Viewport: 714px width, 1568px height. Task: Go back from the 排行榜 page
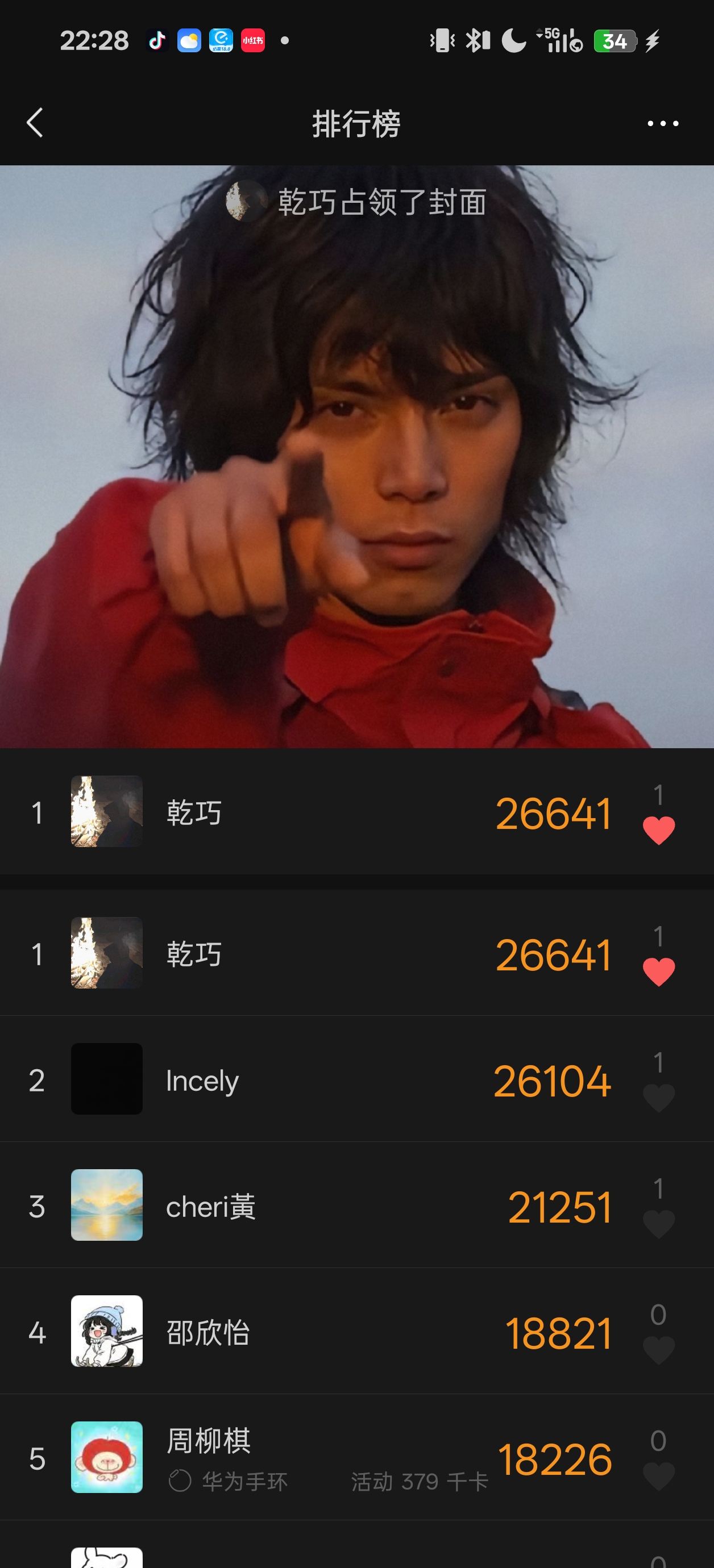coord(35,123)
